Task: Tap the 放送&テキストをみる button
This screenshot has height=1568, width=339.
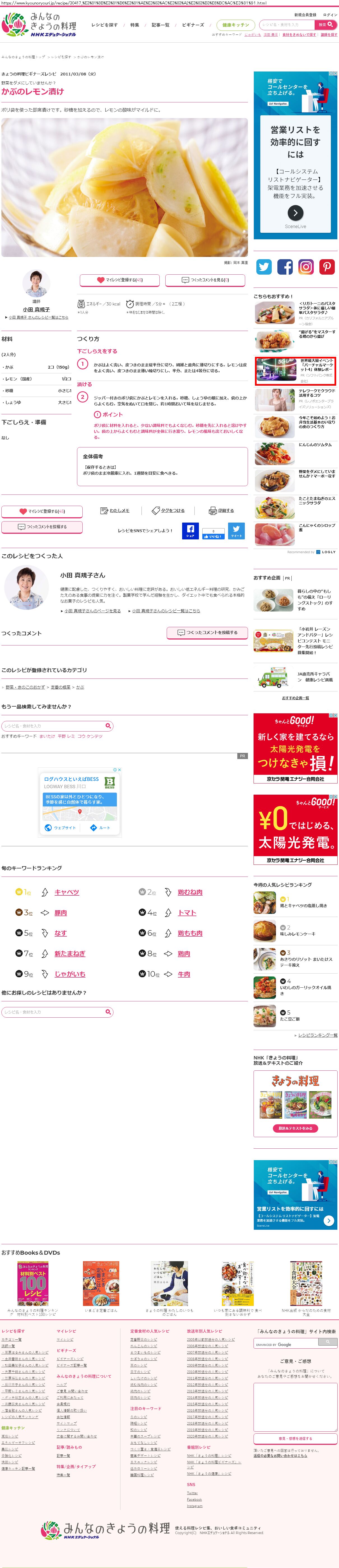Action: pyautogui.click(x=295, y=1128)
